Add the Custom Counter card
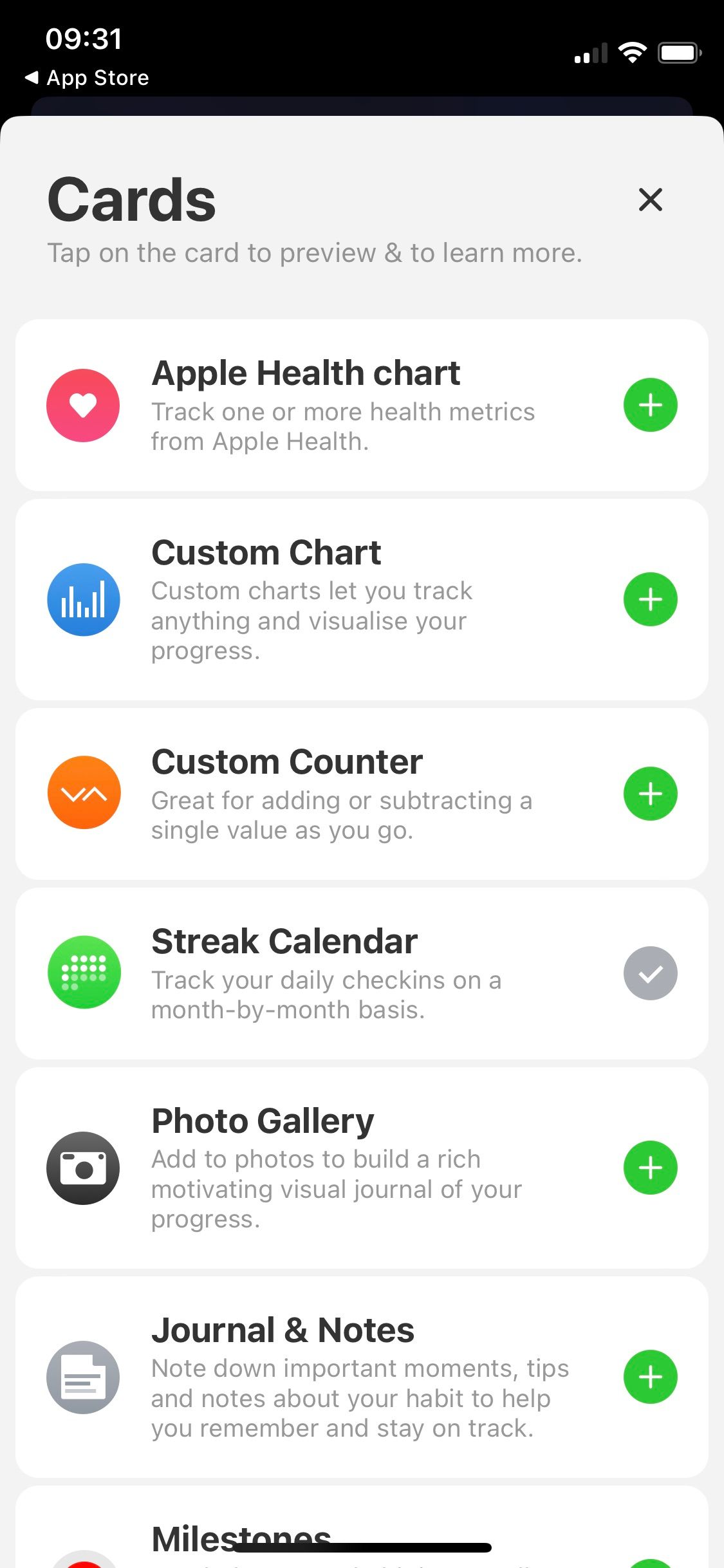This screenshot has height=1568, width=724. [650, 794]
